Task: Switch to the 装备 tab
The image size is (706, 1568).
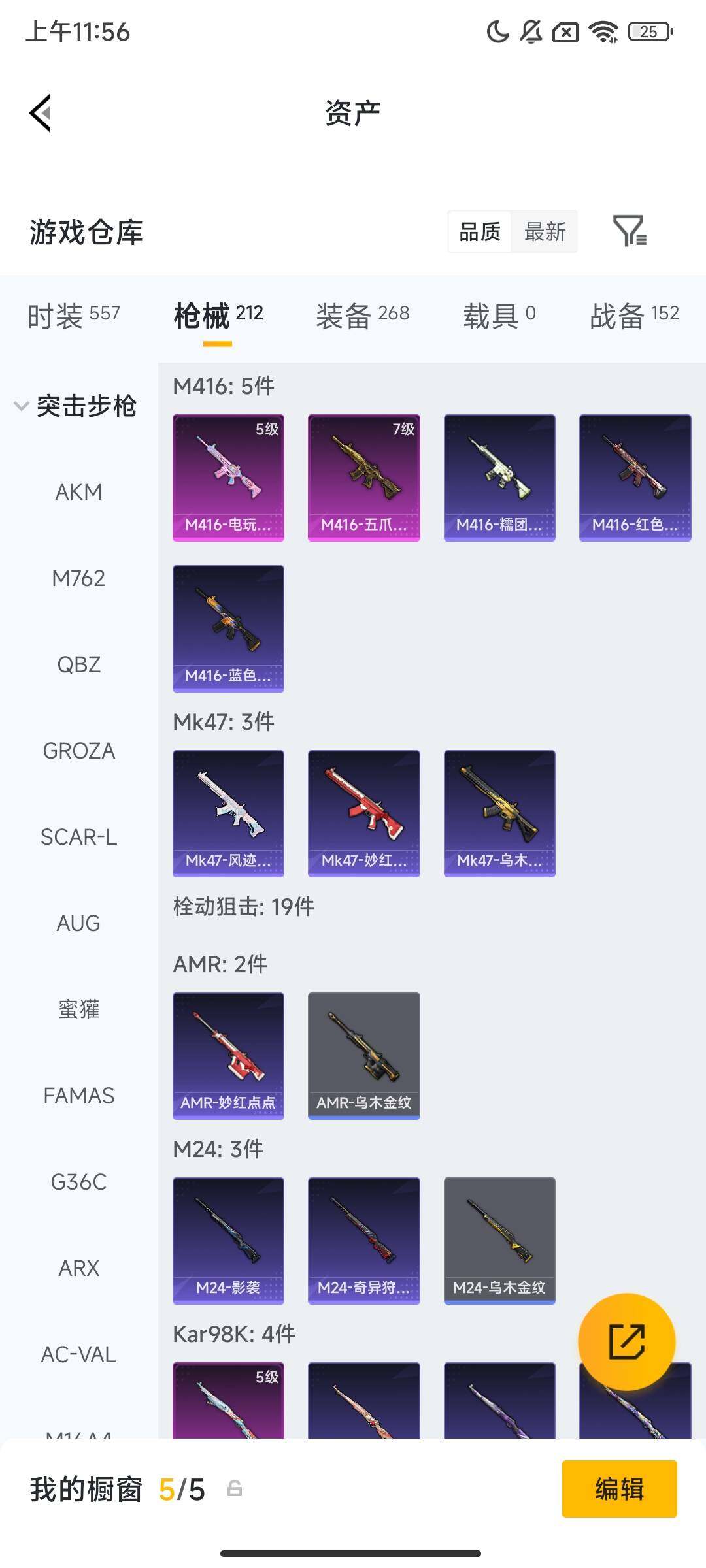Action: [x=362, y=315]
